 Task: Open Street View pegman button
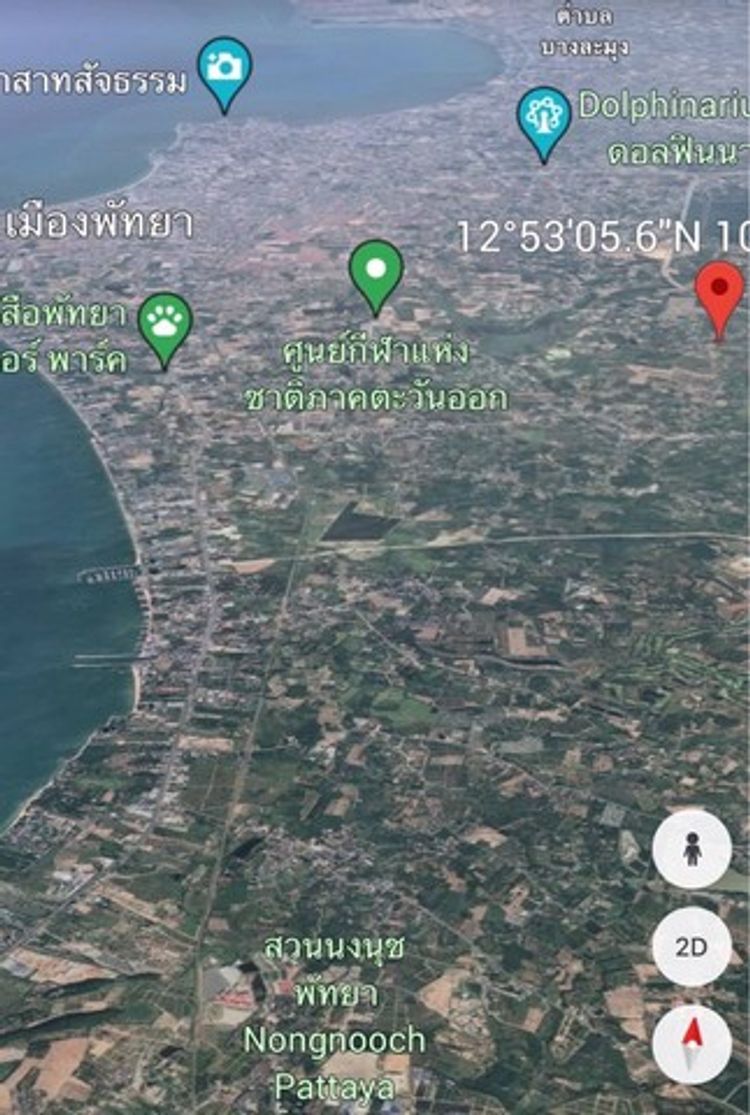pyautogui.click(x=691, y=850)
